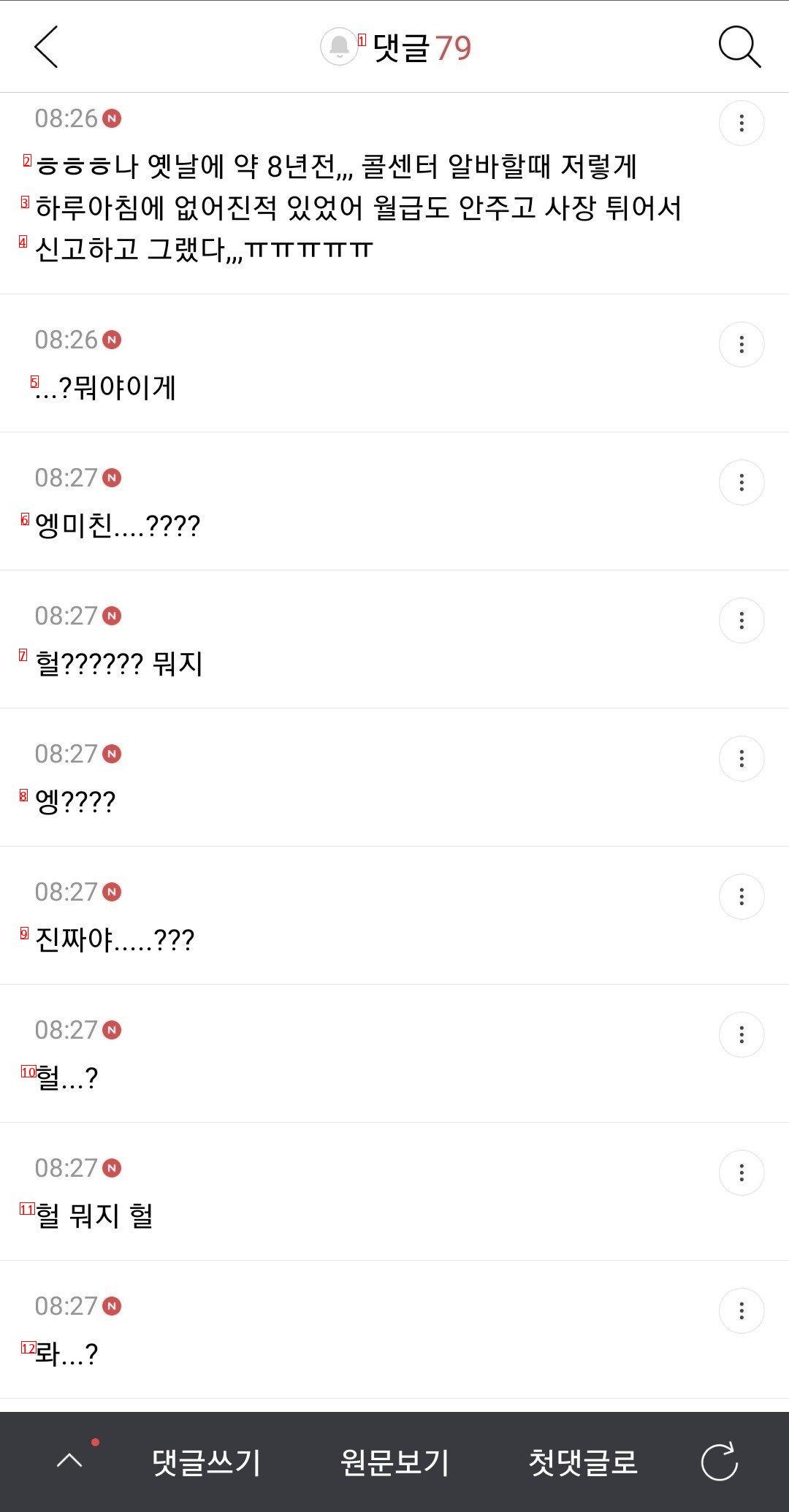Open options for the '진짜야.....???' comment
Screen dimensions: 789x1512
coord(741,896)
